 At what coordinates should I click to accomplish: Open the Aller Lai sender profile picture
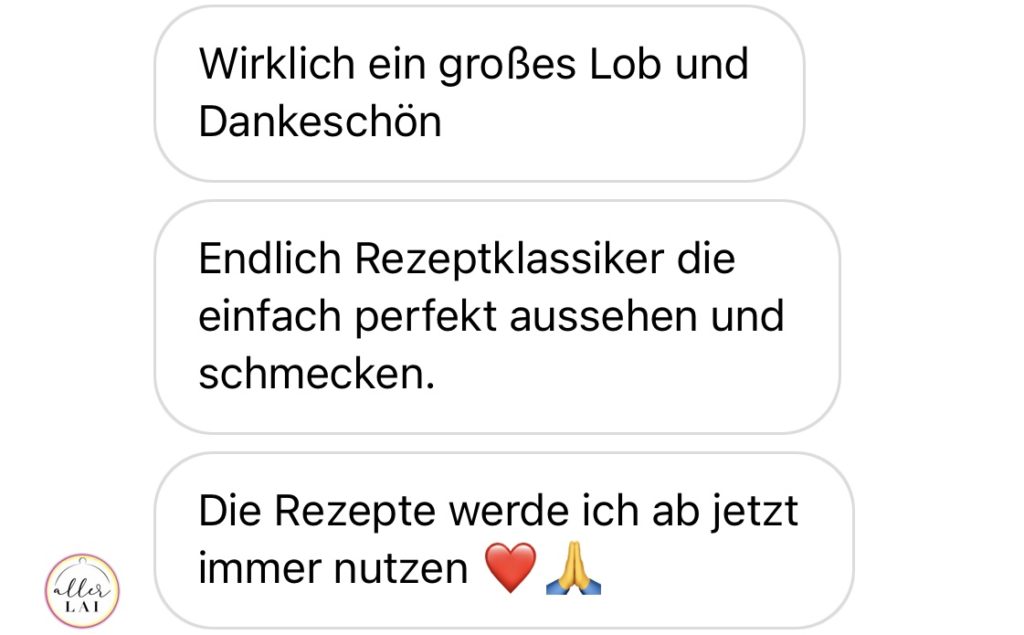82,591
